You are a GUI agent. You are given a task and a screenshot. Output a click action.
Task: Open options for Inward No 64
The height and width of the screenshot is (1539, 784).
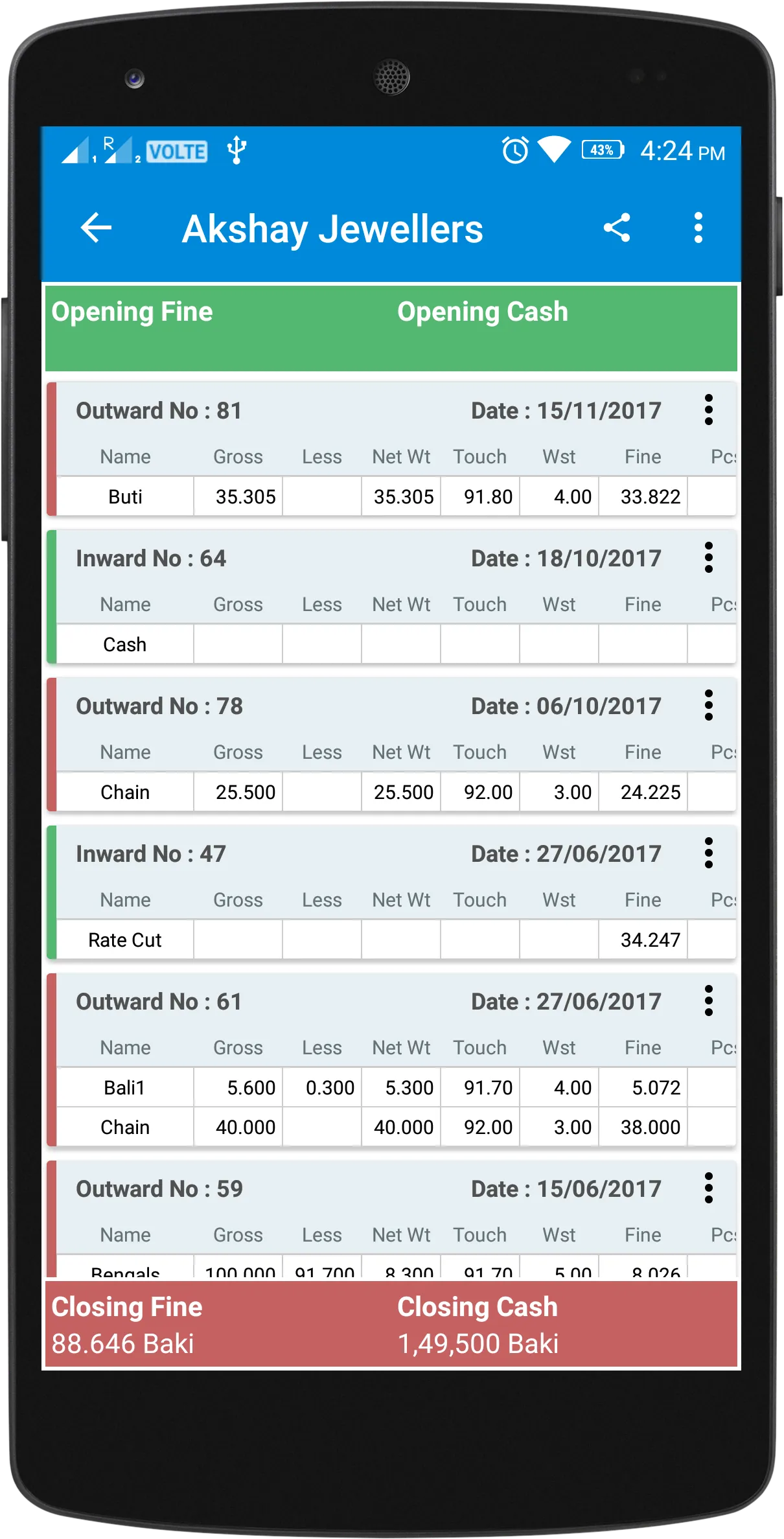(x=708, y=558)
